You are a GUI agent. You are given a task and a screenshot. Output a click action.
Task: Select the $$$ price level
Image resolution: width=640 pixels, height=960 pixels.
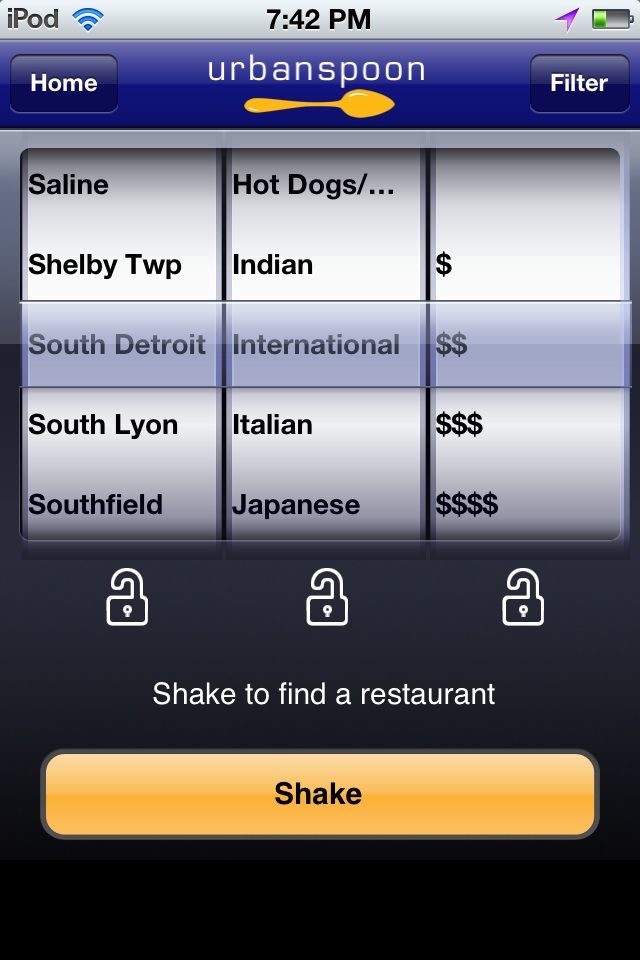point(460,425)
